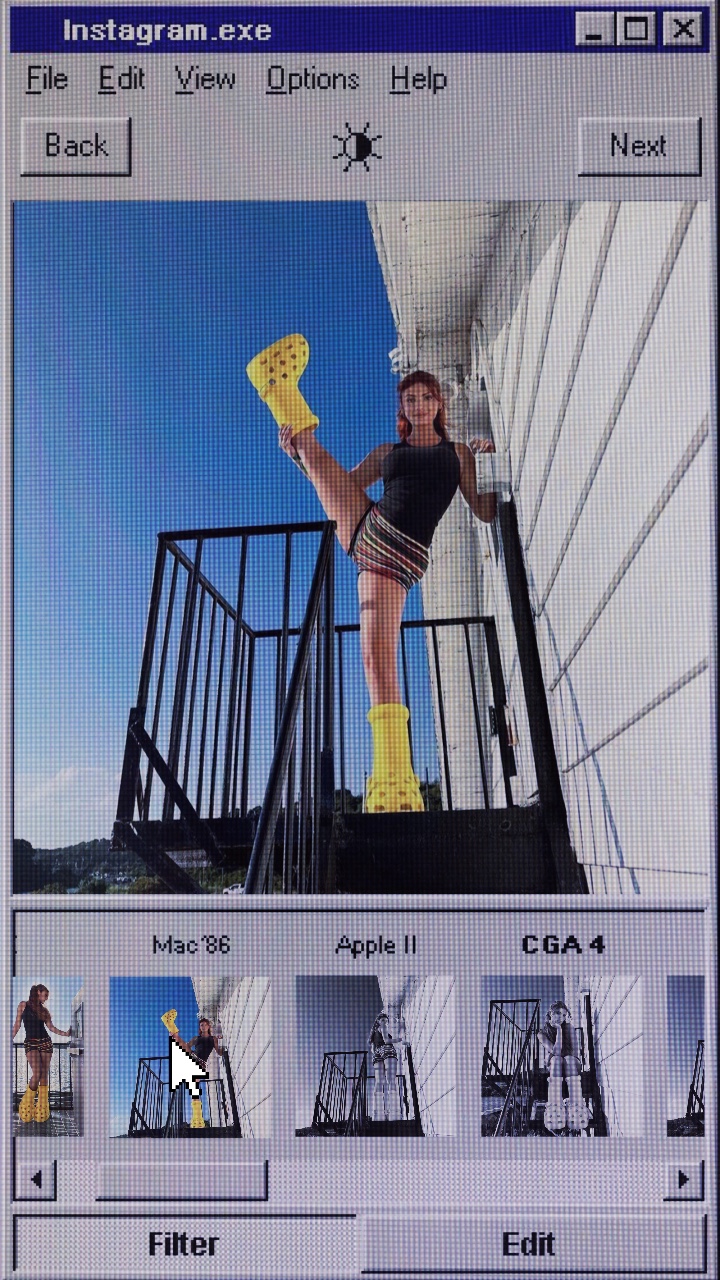Open the File menu

point(47,80)
